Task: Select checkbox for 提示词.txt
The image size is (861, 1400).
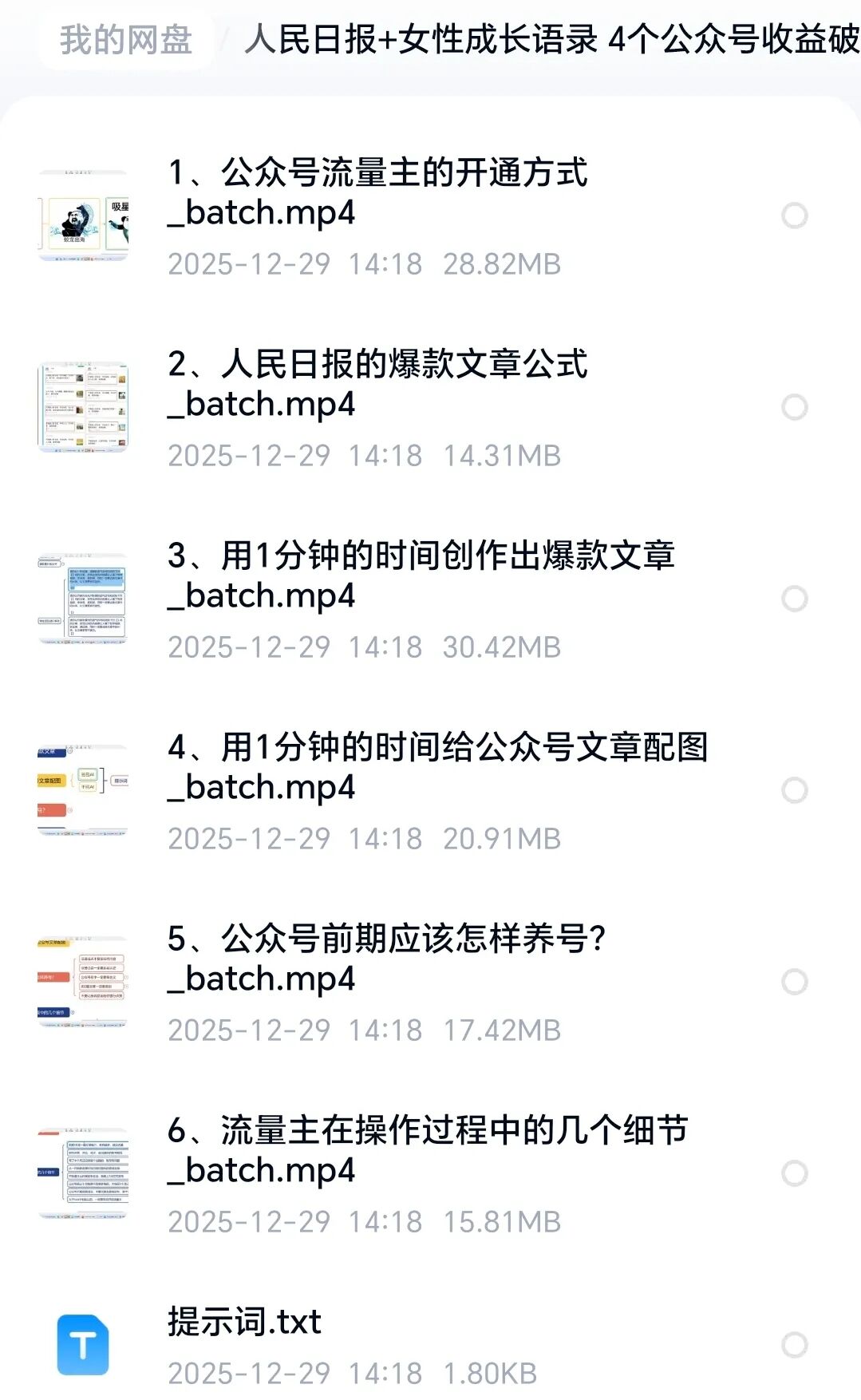Action: pyautogui.click(x=794, y=1345)
